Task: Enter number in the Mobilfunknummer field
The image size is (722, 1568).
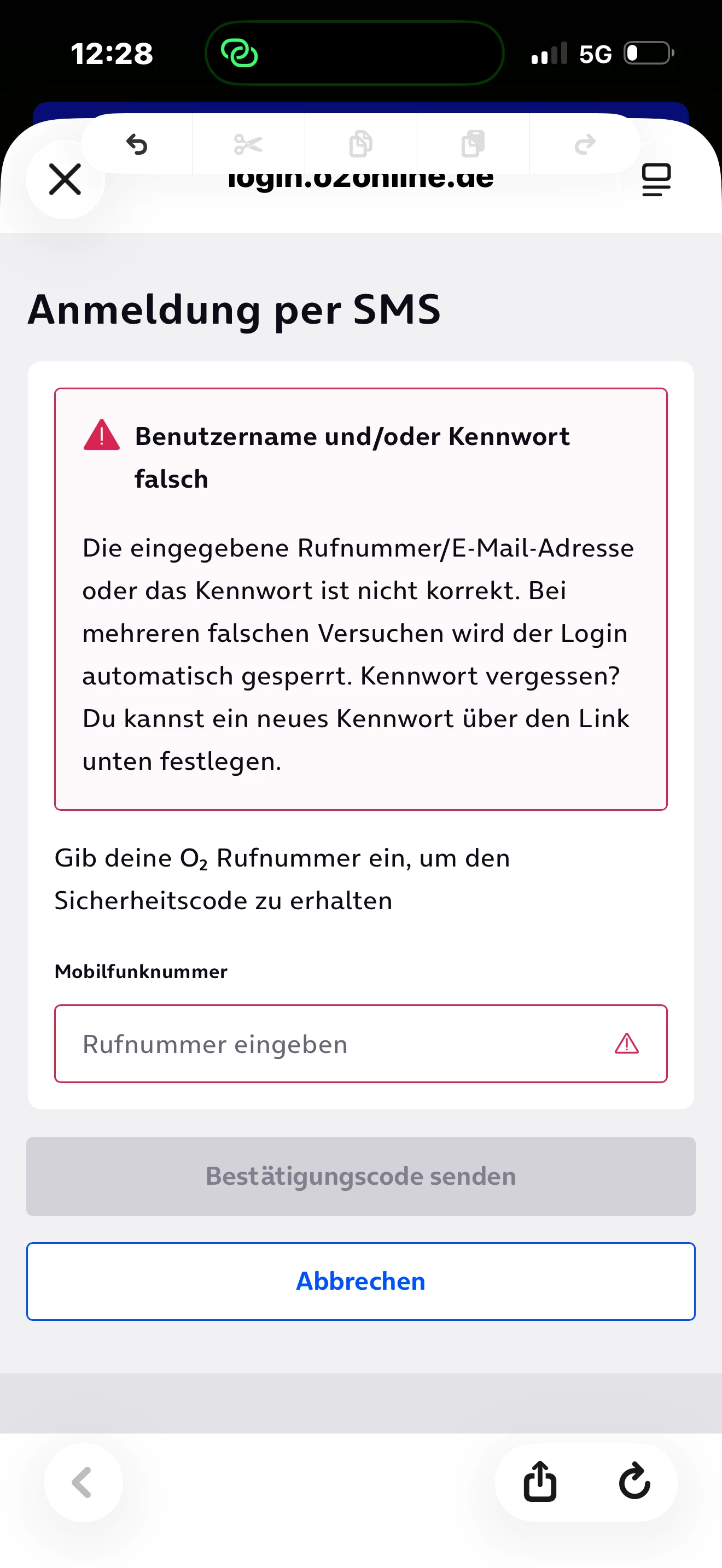Action: [x=361, y=1044]
